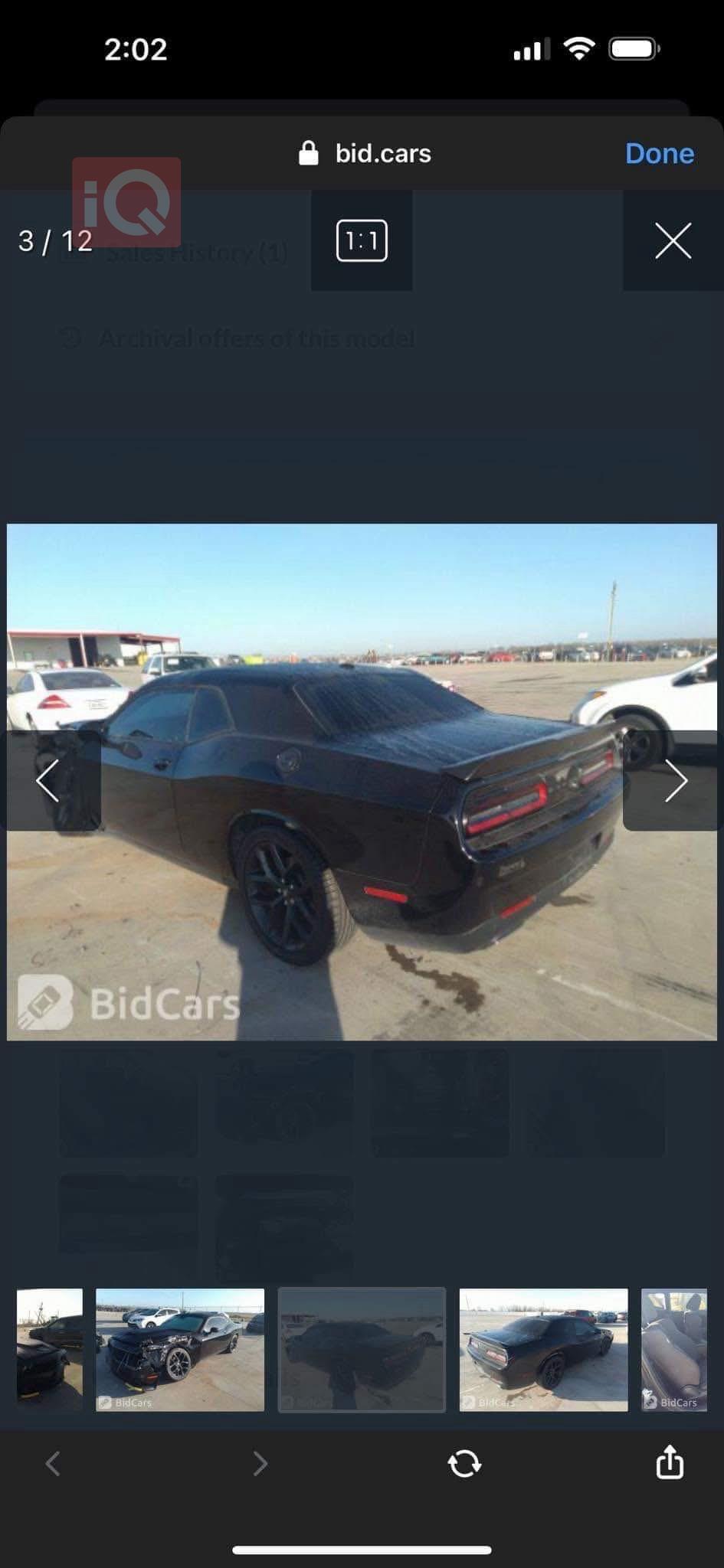Open the interior seat thumbnail
This screenshot has height=1568, width=724.
point(673,1349)
